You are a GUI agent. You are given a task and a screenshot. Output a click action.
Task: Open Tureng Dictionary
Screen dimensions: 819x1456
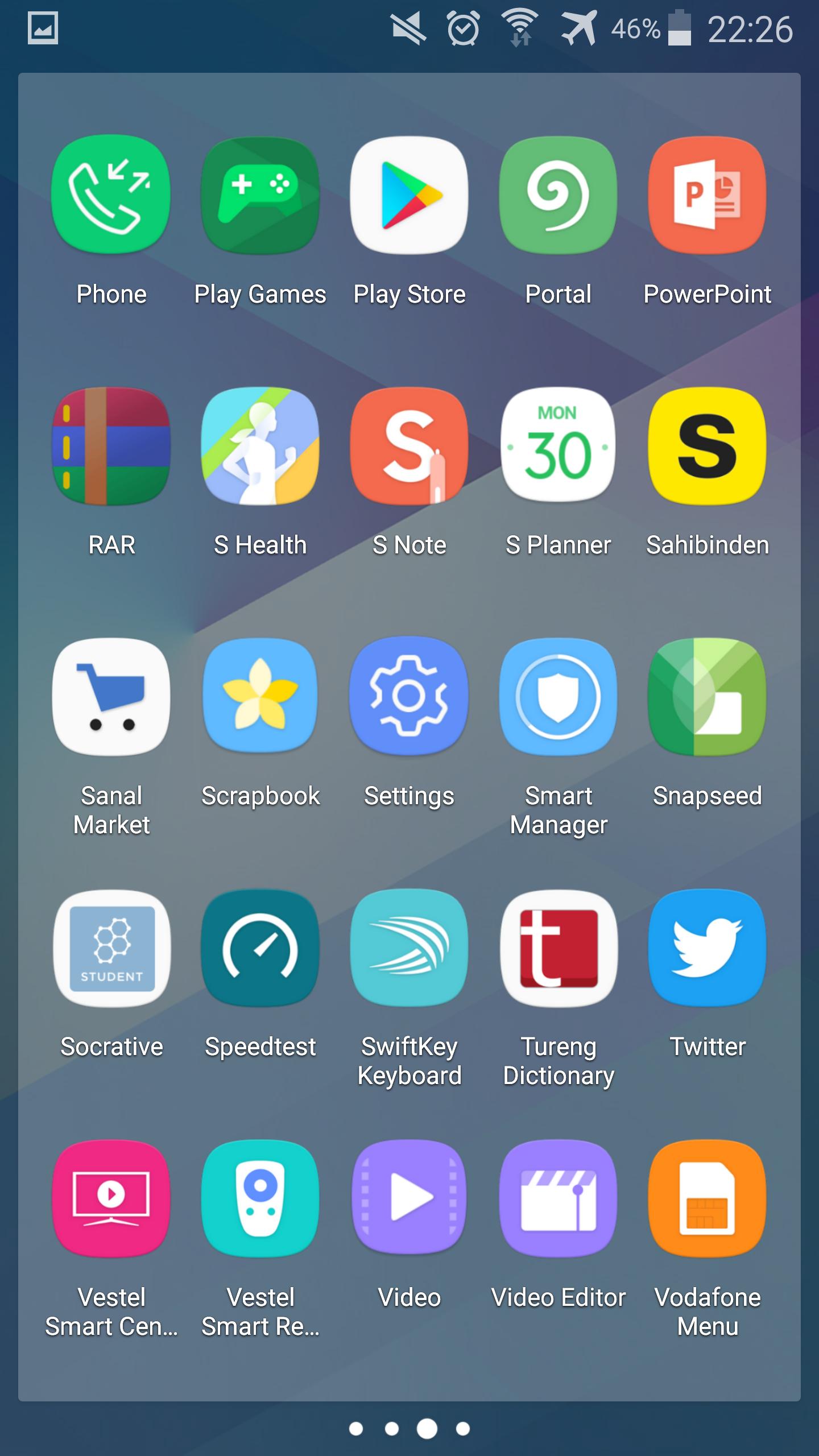click(559, 949)
